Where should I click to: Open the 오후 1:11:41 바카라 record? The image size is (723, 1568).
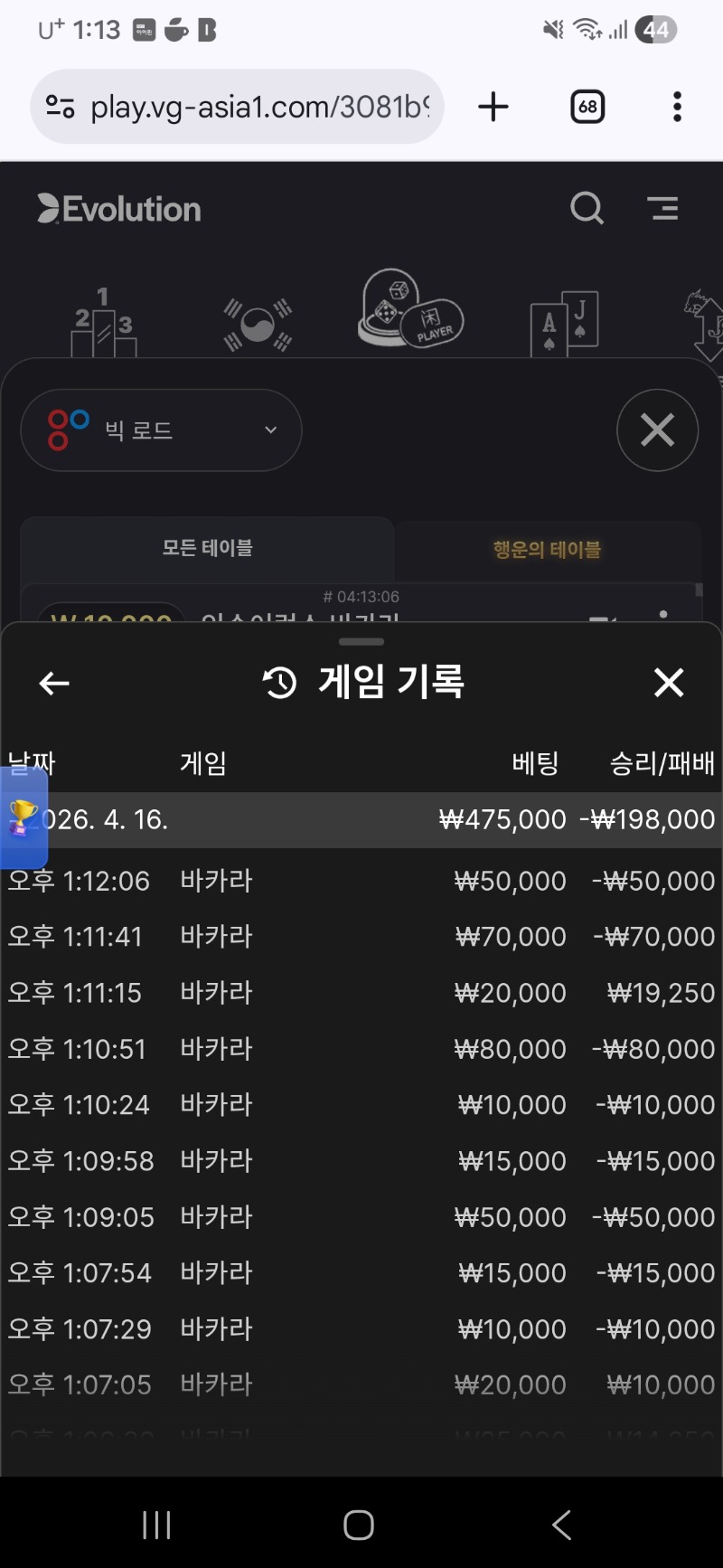[361, 937]
